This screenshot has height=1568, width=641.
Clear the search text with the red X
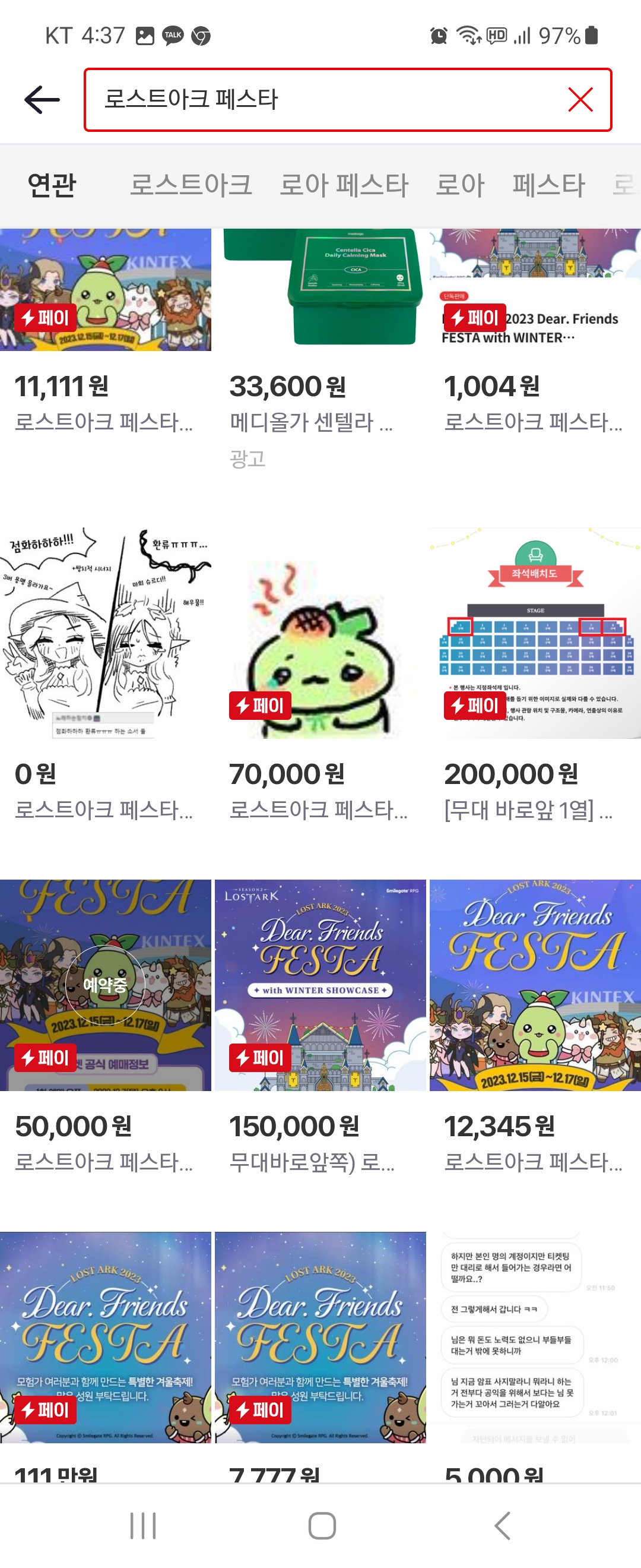point(580,100)
